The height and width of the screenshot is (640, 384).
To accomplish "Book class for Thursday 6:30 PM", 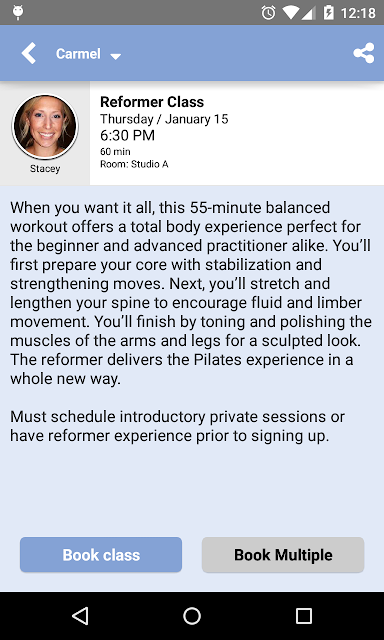I will pyautogui.click(x=101, y=555).
